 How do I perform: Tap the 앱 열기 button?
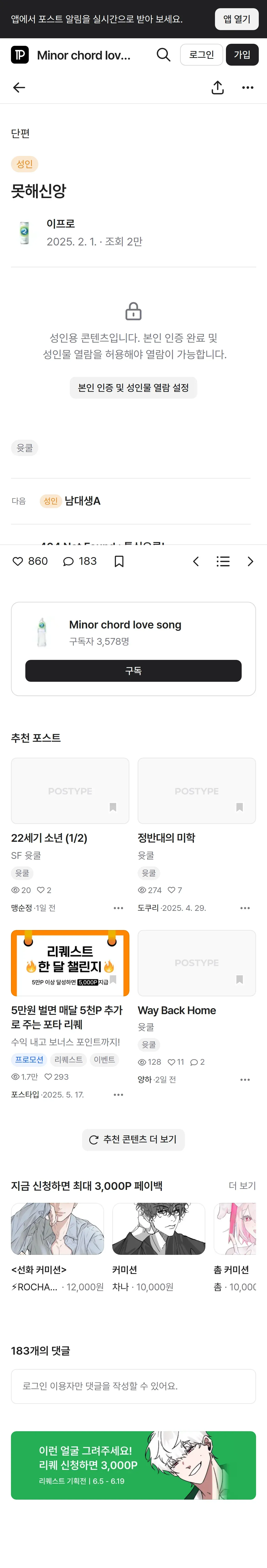[x=236, y=19]
